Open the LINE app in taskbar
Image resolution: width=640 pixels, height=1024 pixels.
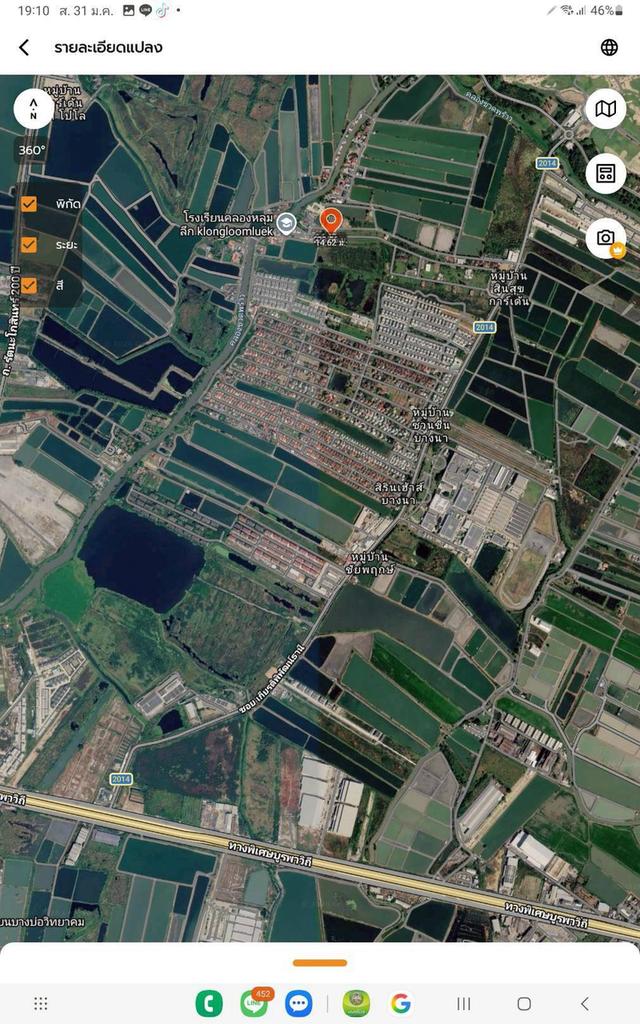(254, 1003)
